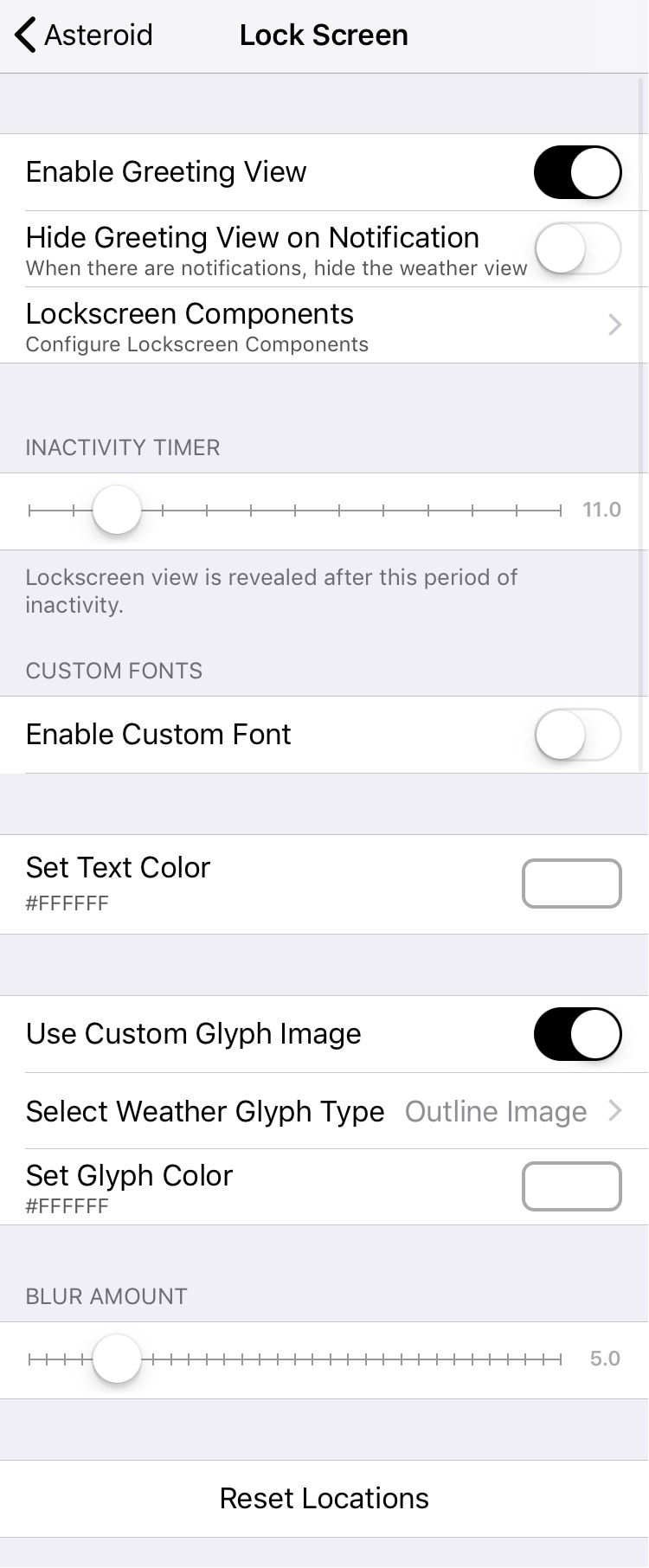Tap Reset Locations

[324, 1499]
